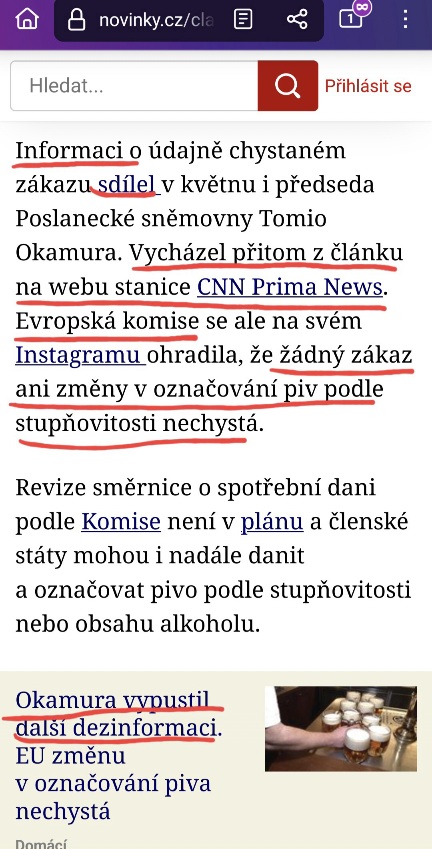Screen dimensions: 432x849
Task: Go to the browser home page
Action: pos(27,20)
